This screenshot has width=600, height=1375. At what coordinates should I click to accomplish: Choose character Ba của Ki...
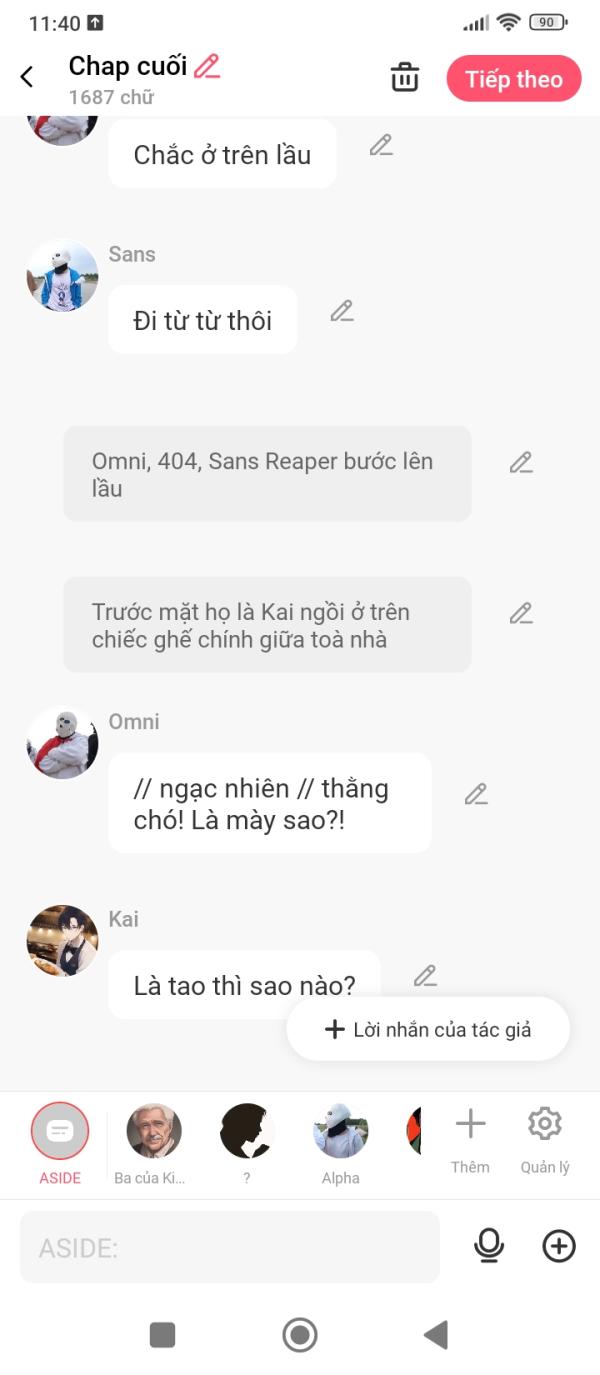(154, 1132)
